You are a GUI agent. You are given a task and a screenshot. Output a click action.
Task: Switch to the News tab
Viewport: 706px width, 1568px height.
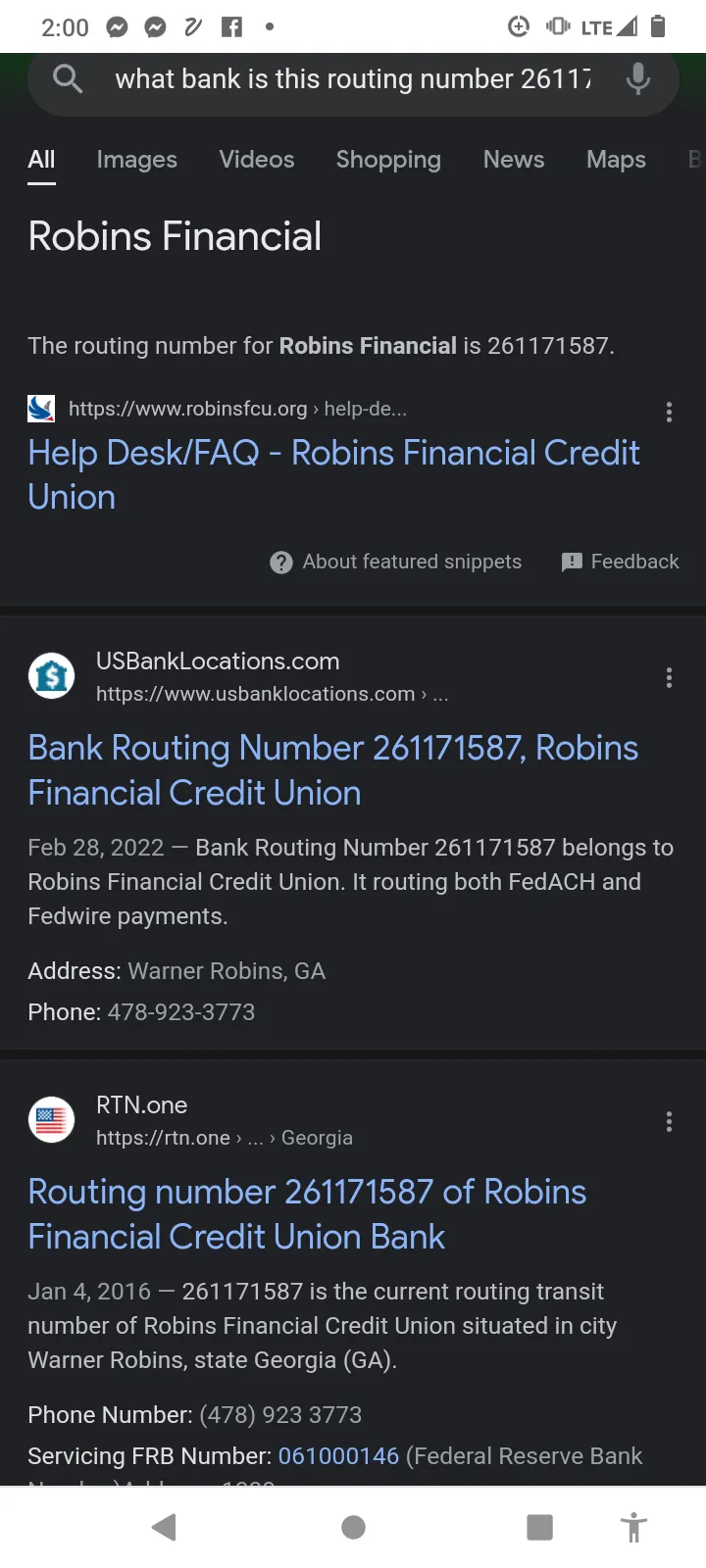514,160
